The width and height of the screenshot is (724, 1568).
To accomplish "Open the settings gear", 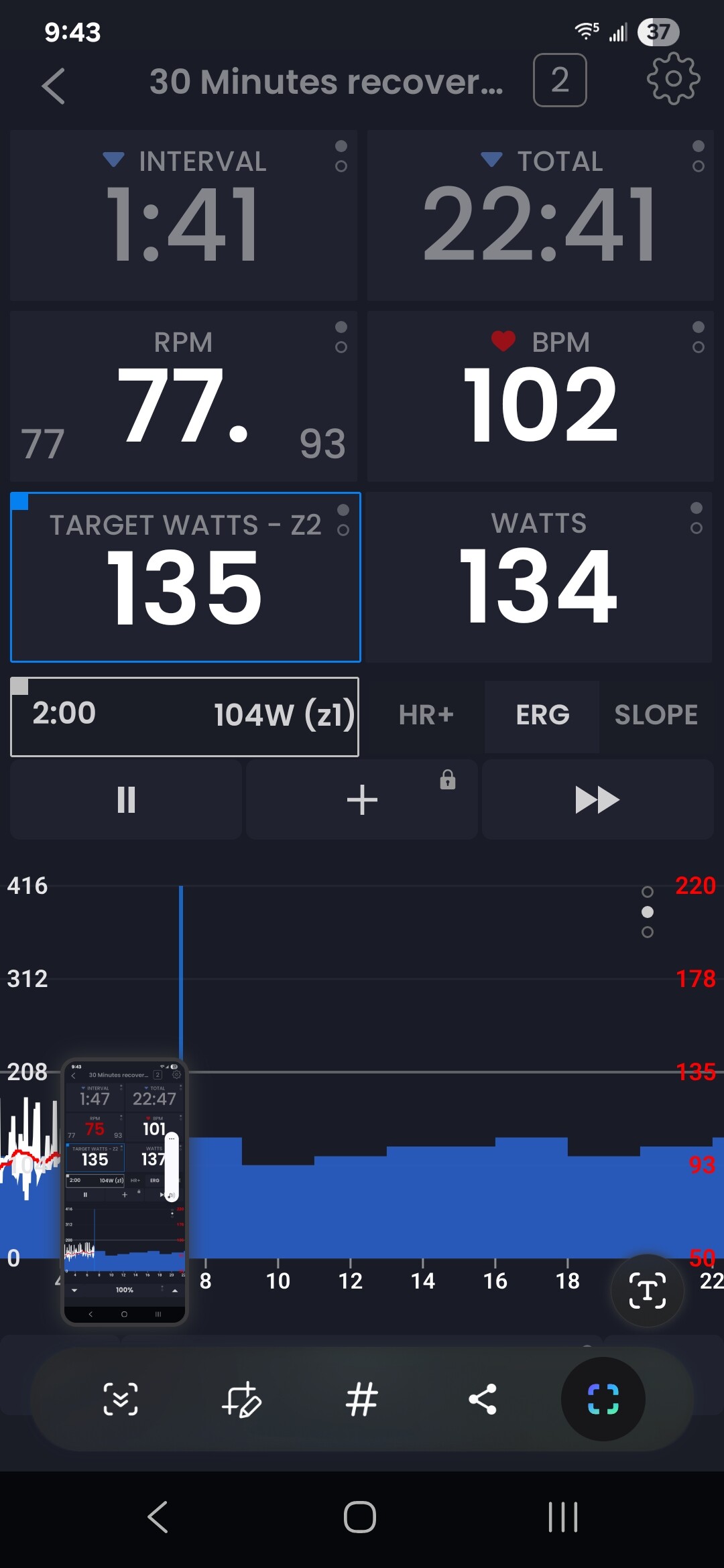I will [673, 79].
